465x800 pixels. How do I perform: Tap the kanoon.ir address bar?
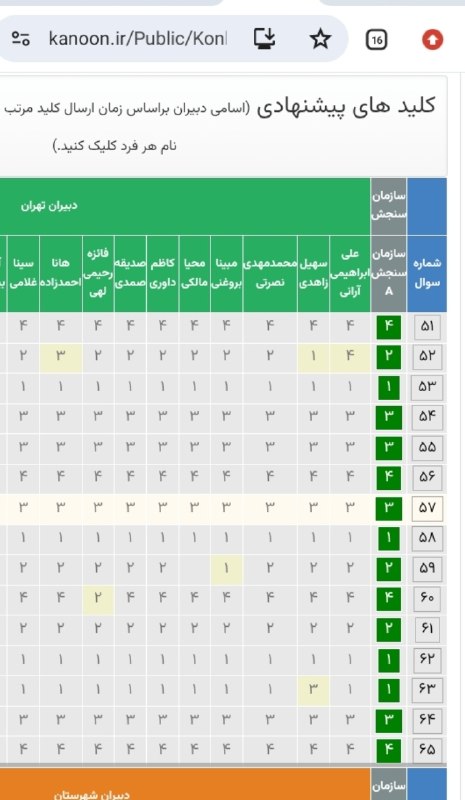(x=137, y=39)
